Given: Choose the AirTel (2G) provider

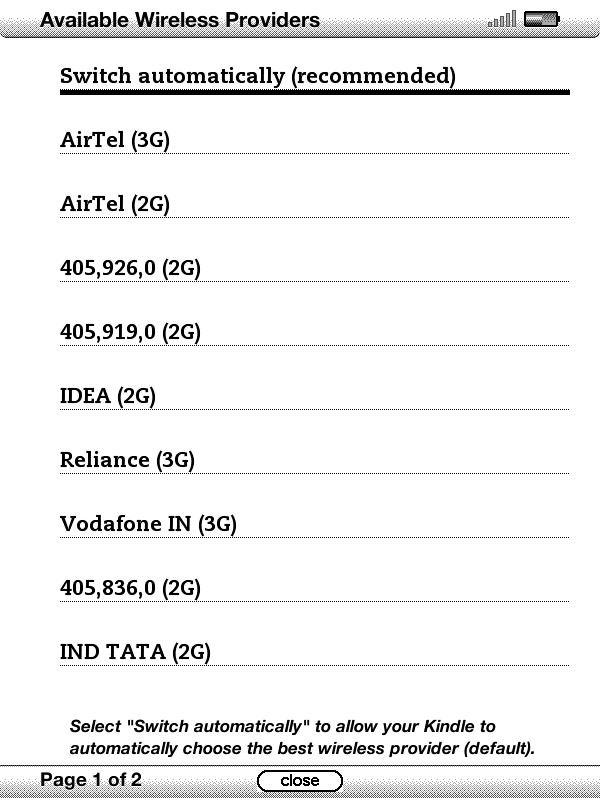Looking at the screenshot, I should point(115,205).
